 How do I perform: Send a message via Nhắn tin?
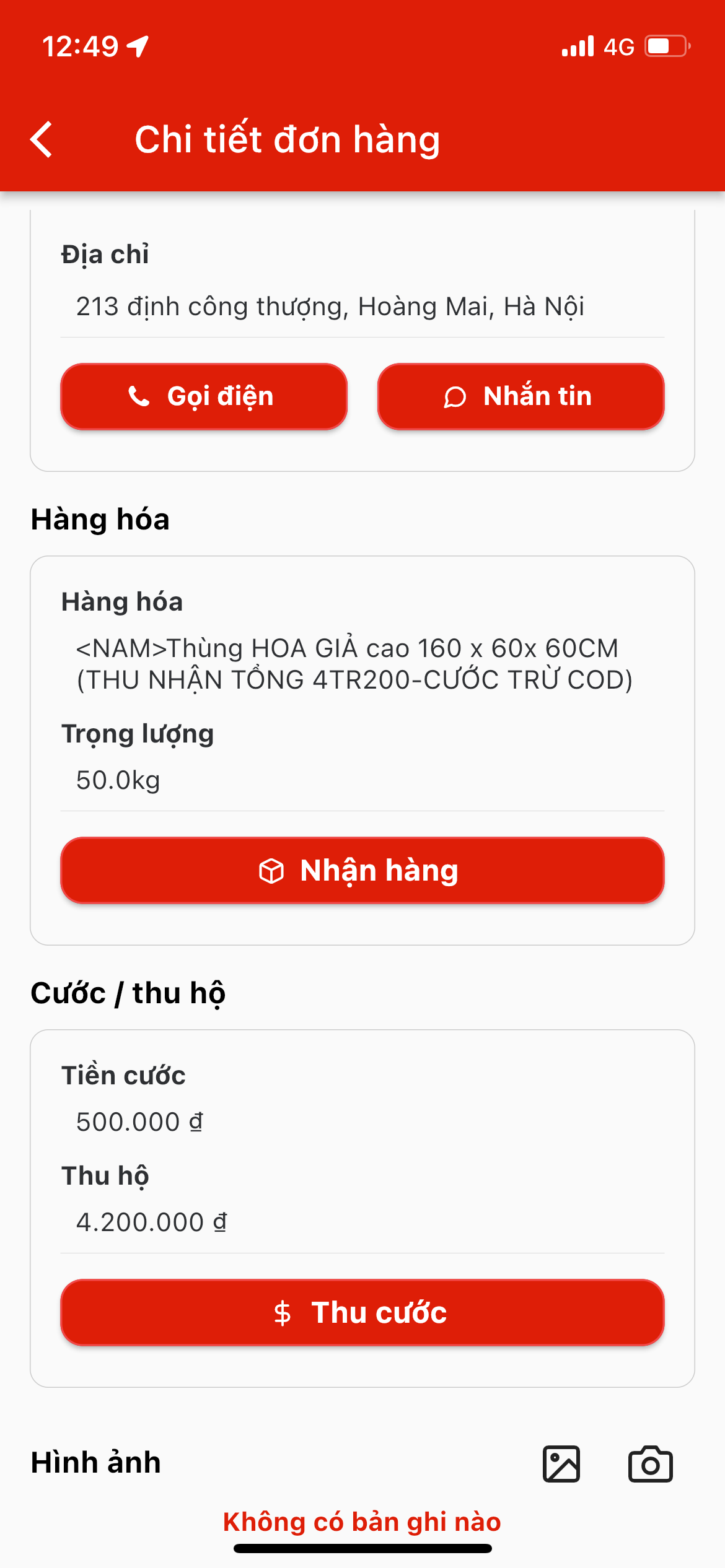(x=521, y=396)
